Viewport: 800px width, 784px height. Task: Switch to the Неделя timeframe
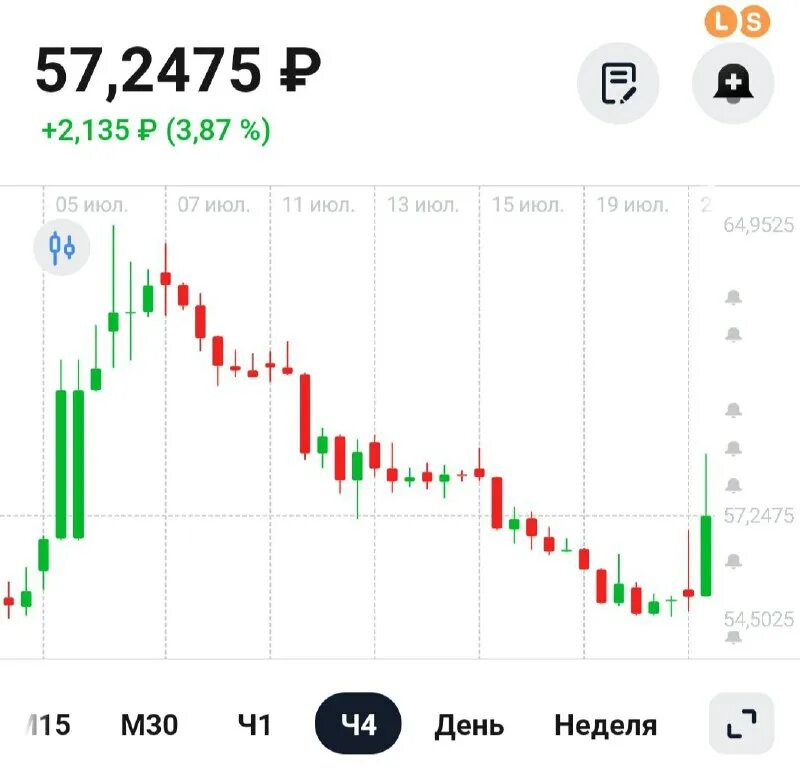[606, 724]
